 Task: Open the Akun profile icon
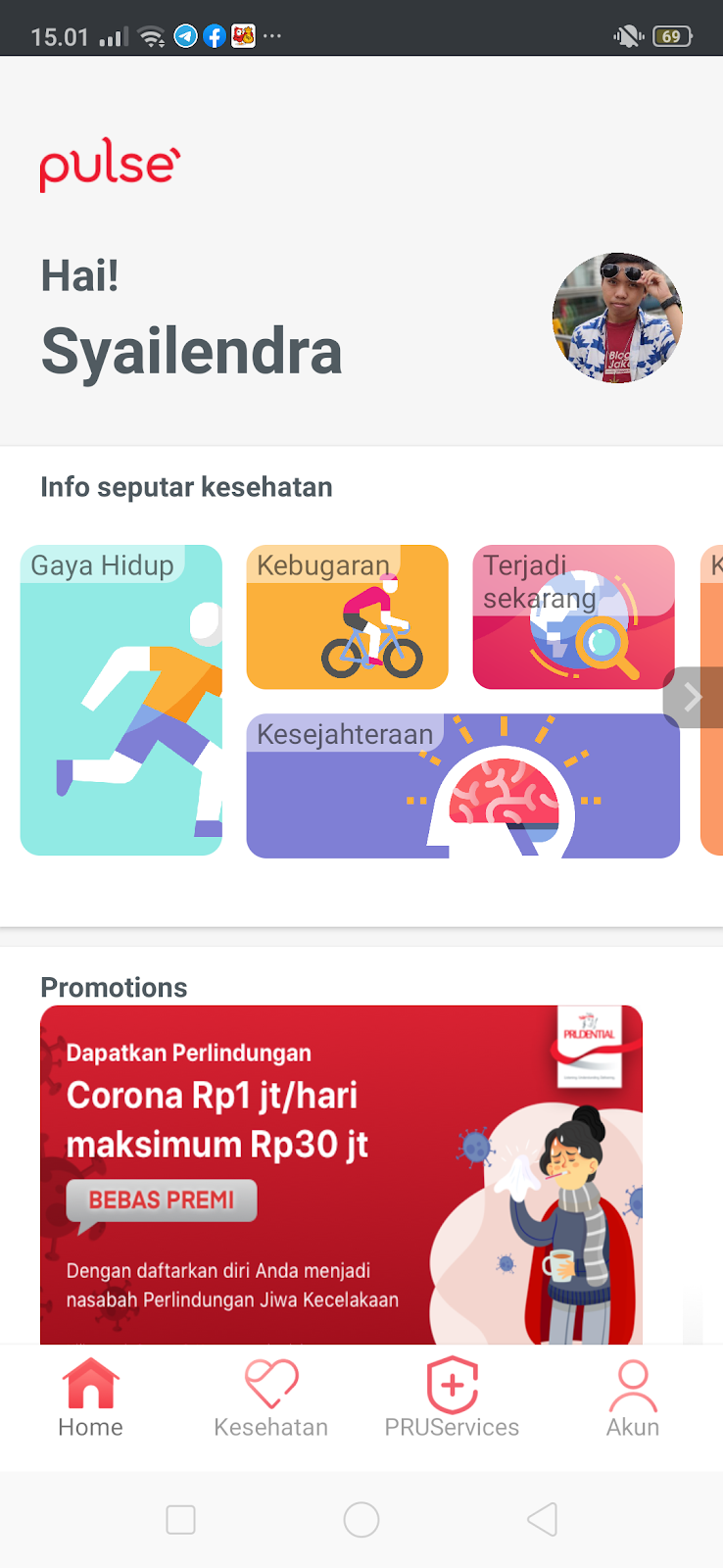pyautogui.click(x=632, y=1380)
